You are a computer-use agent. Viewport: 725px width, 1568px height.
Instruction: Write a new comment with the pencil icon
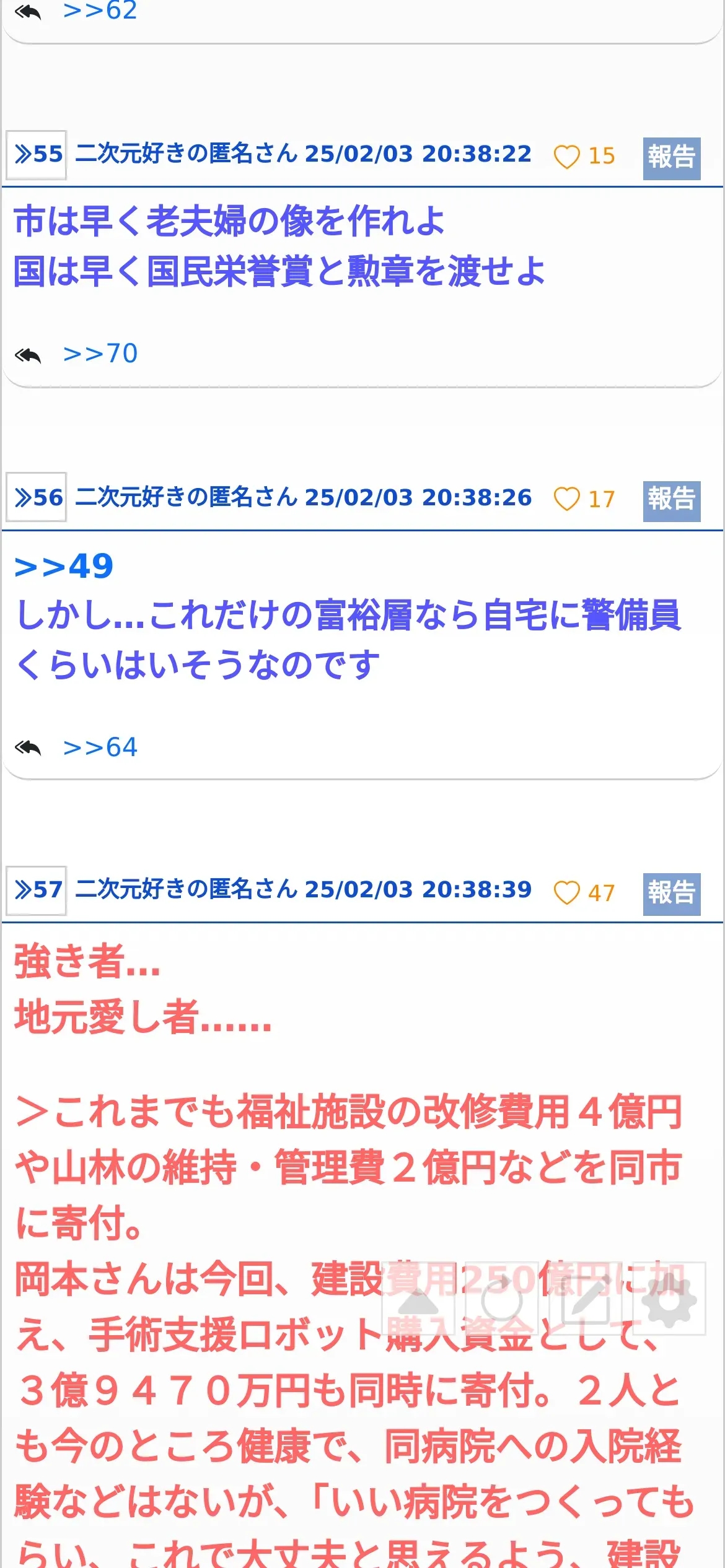point(586,1298)
